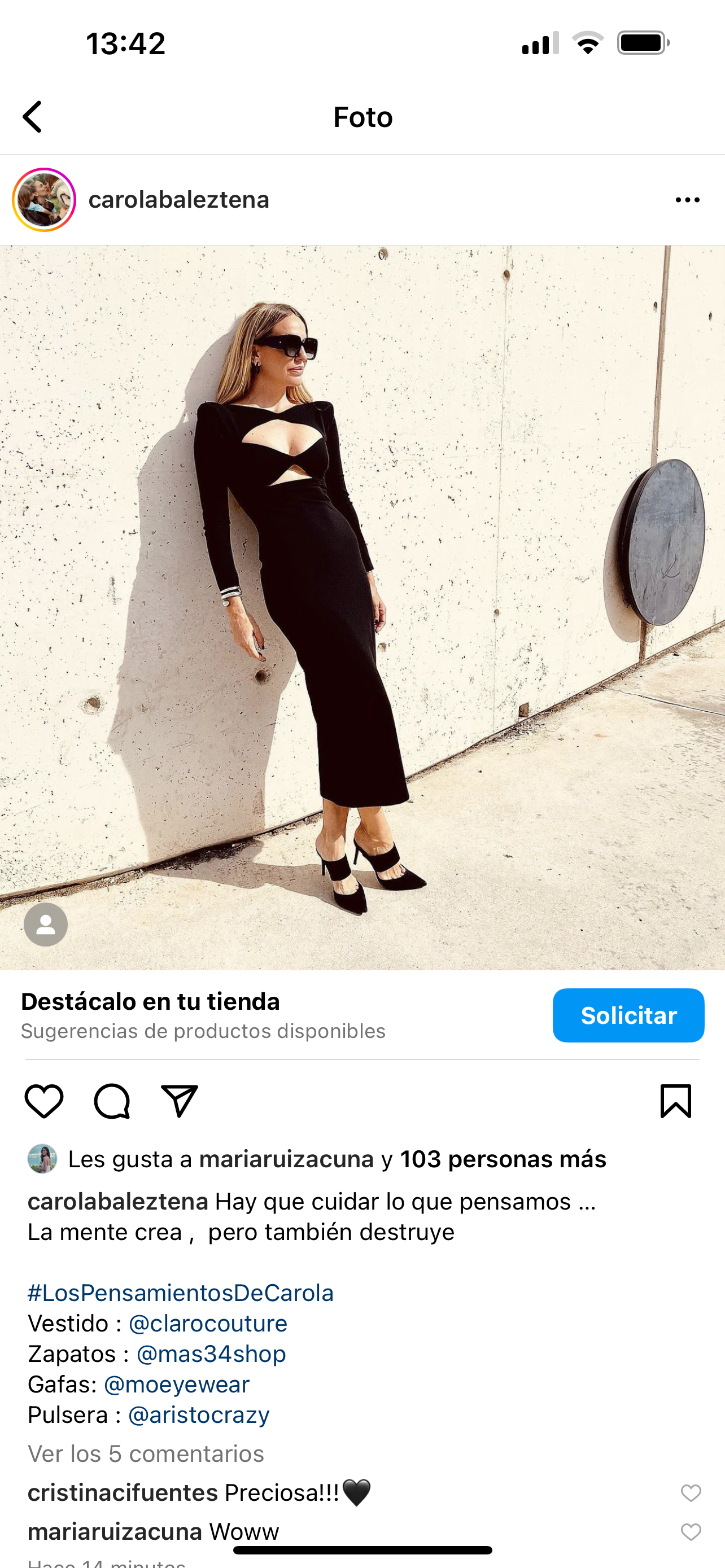
Task: Open carolabaleztena's profile from the post header
Action: [179, 200]
